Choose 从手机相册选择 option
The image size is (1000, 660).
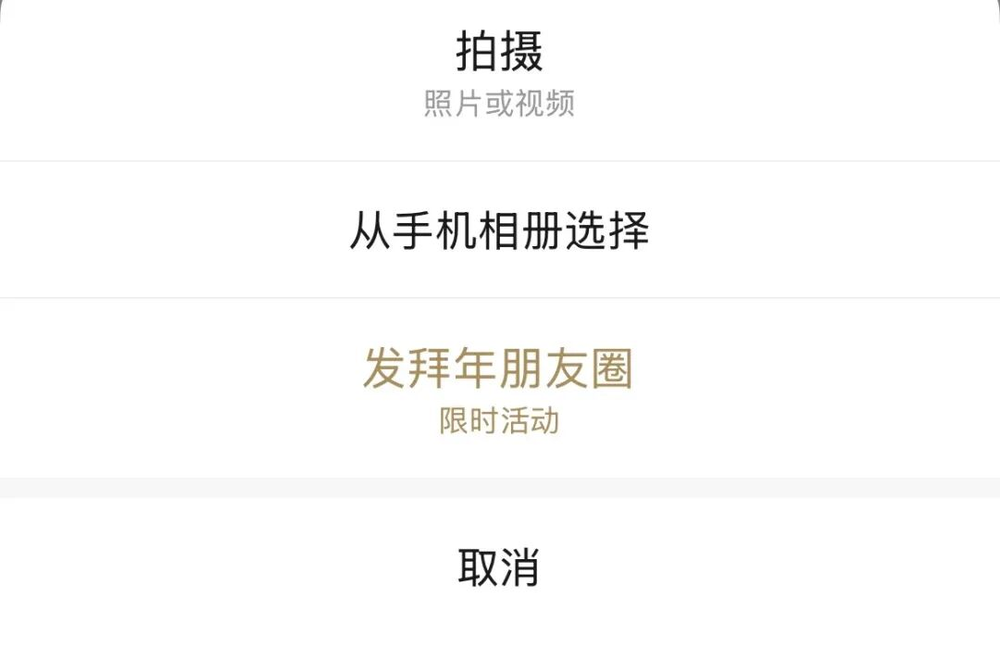499,230
